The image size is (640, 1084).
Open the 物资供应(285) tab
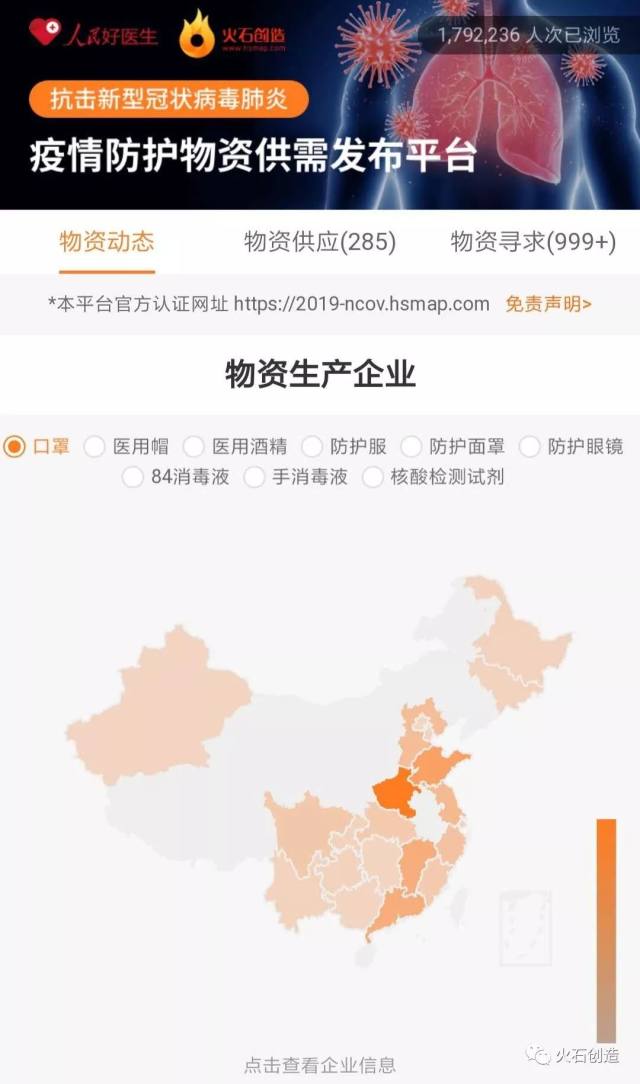(x=320, y=242)
